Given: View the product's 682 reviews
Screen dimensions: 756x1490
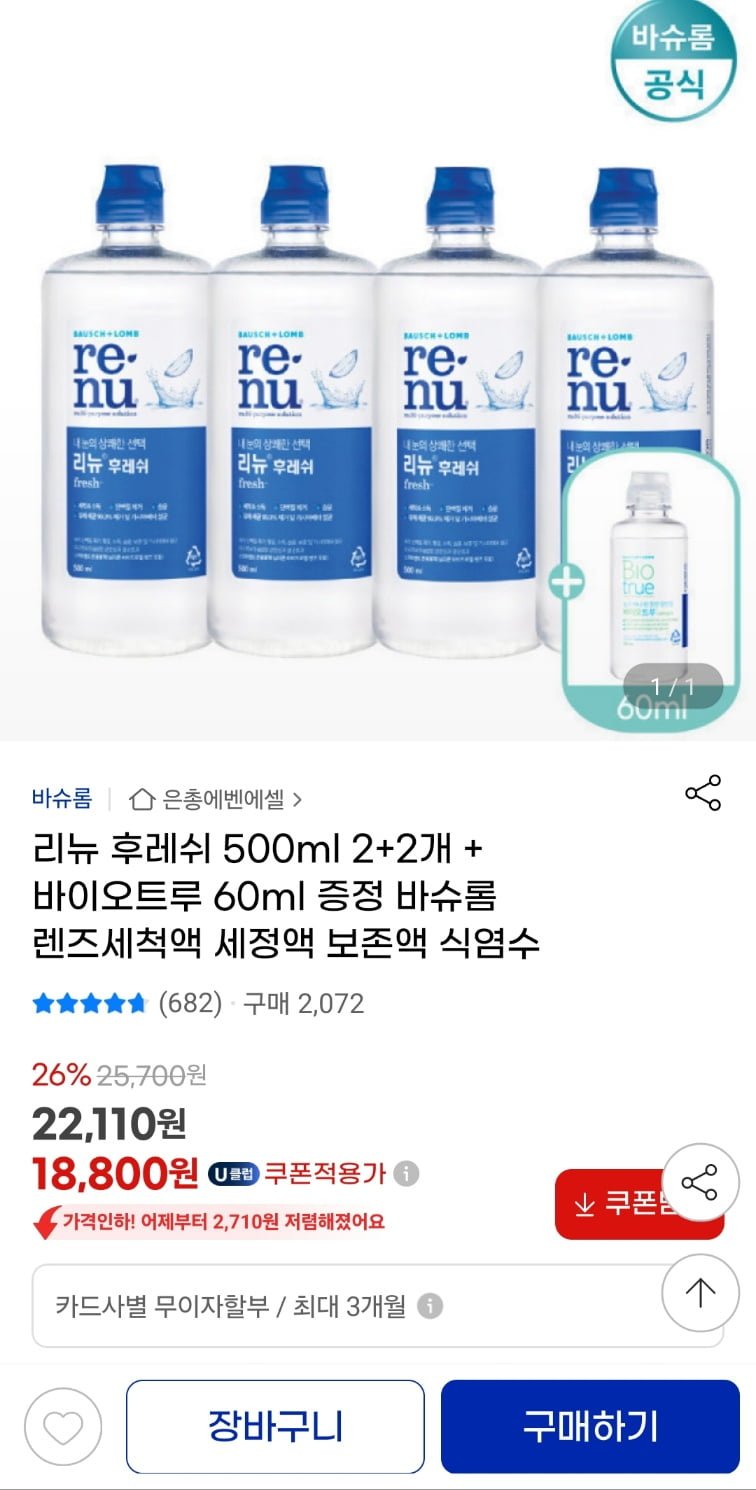Looking at the screenshot, I should (190, 1003).
